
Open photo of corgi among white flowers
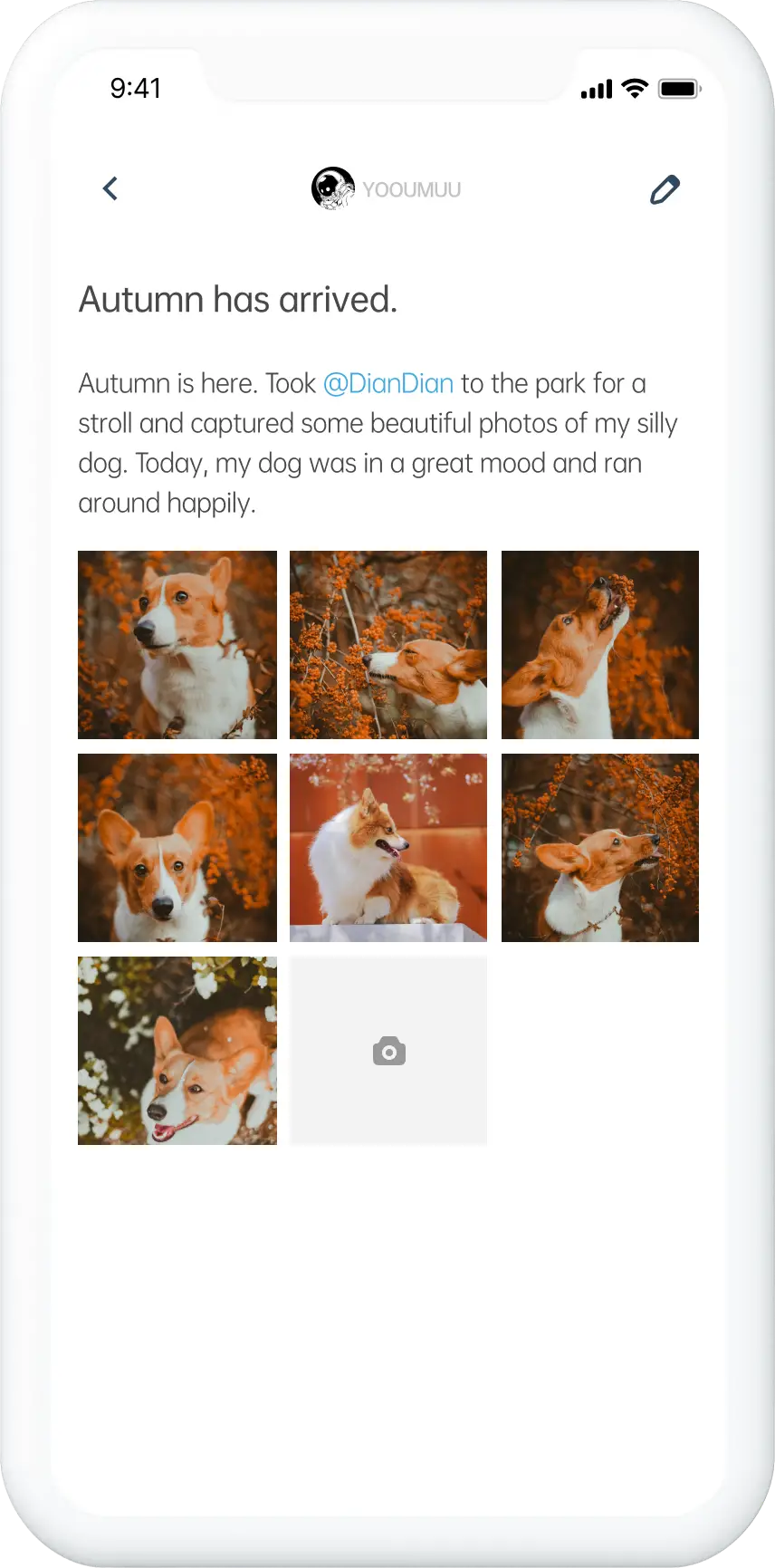[x=177, y=1051]
